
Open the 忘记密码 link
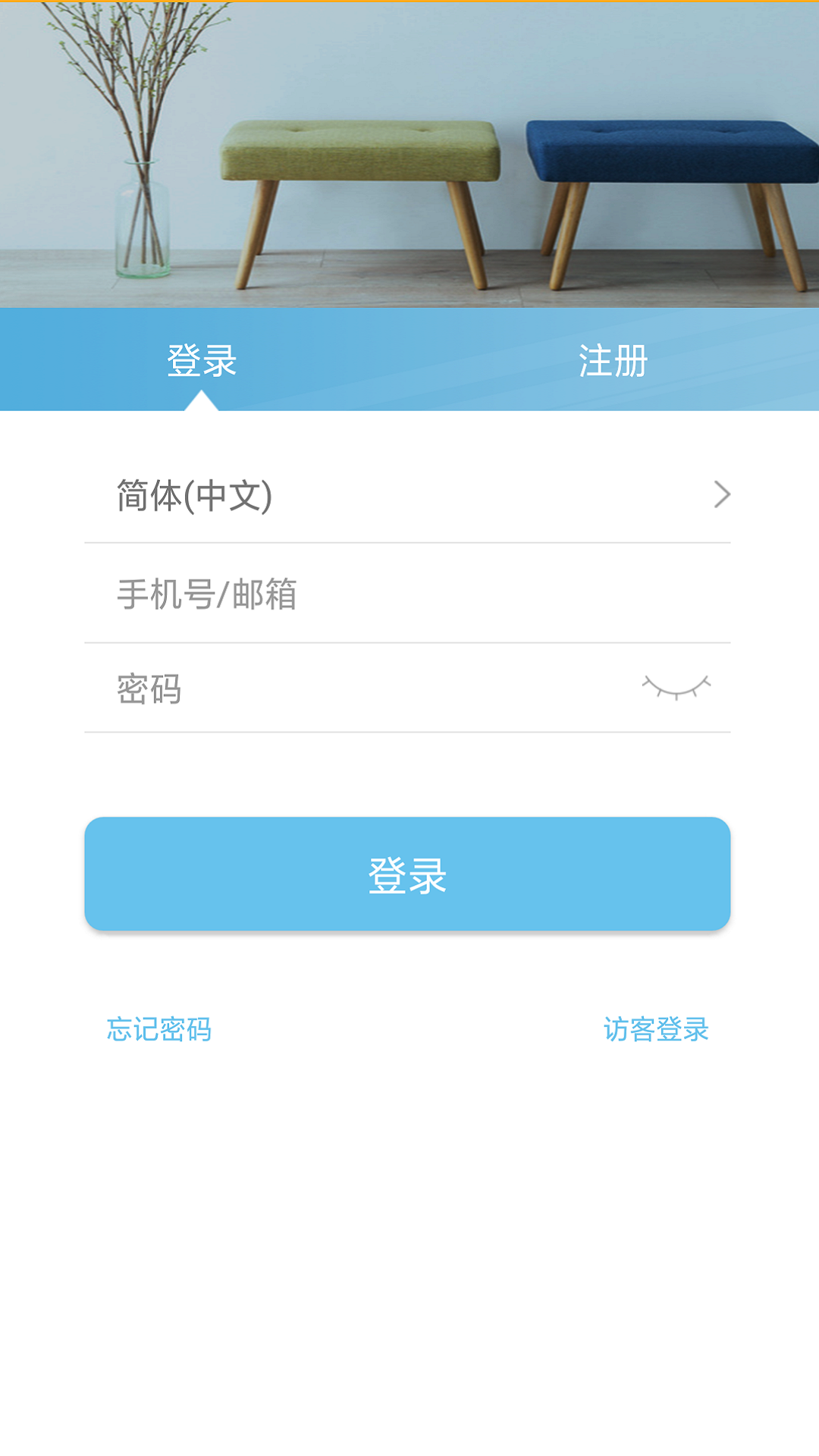(159, 1029)
